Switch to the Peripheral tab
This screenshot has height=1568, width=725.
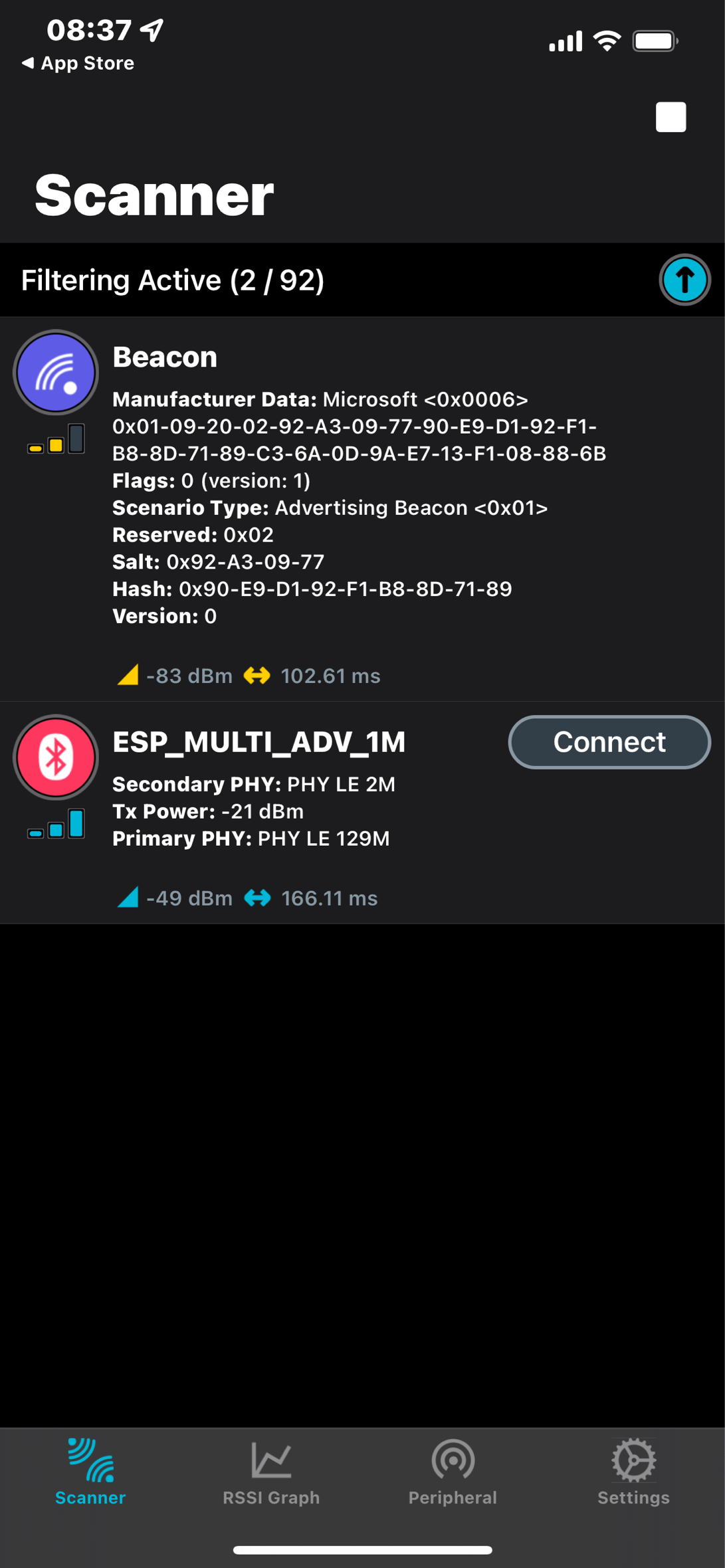(453, 1472)
